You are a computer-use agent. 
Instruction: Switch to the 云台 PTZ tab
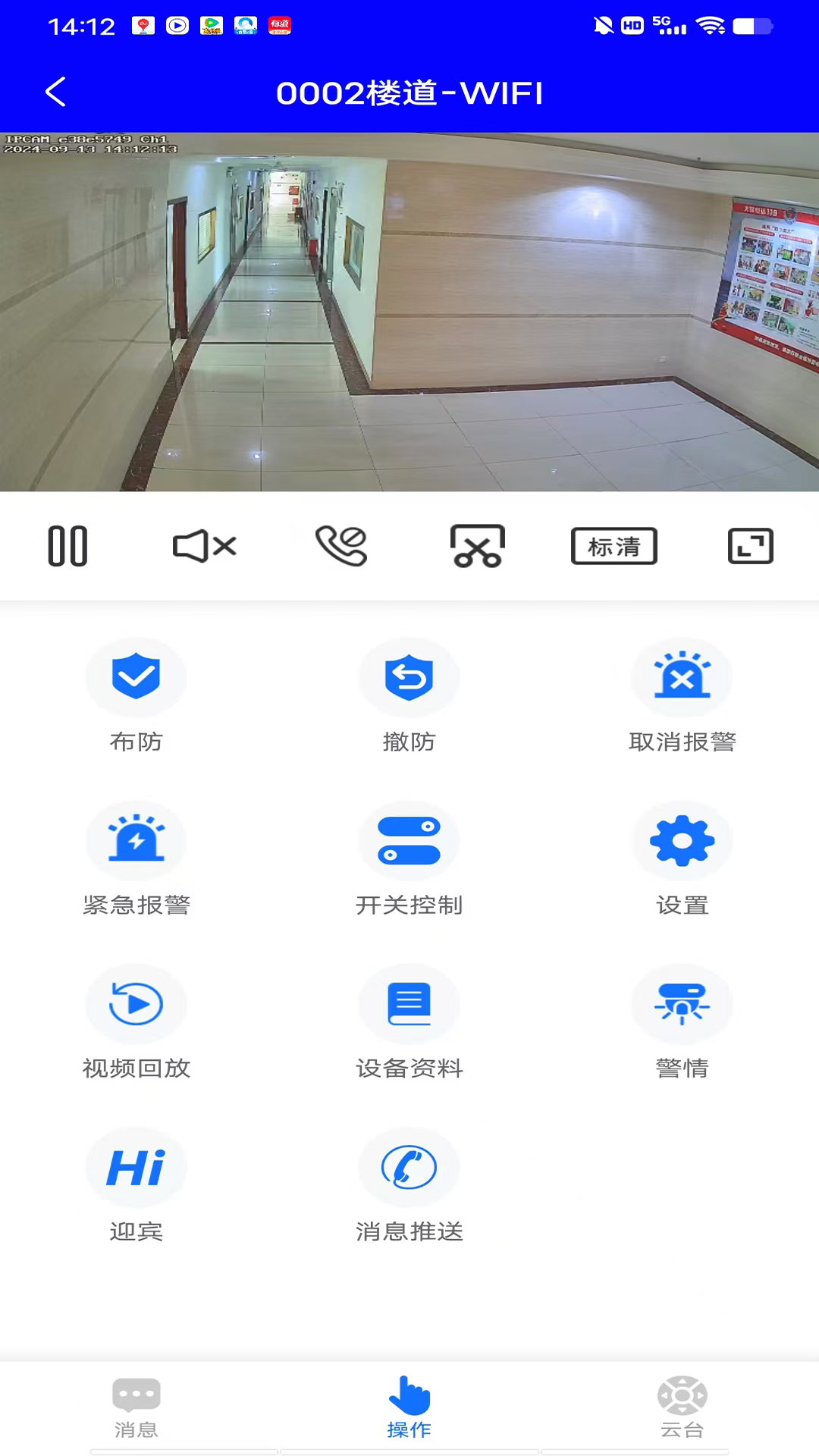(682, 1407)
